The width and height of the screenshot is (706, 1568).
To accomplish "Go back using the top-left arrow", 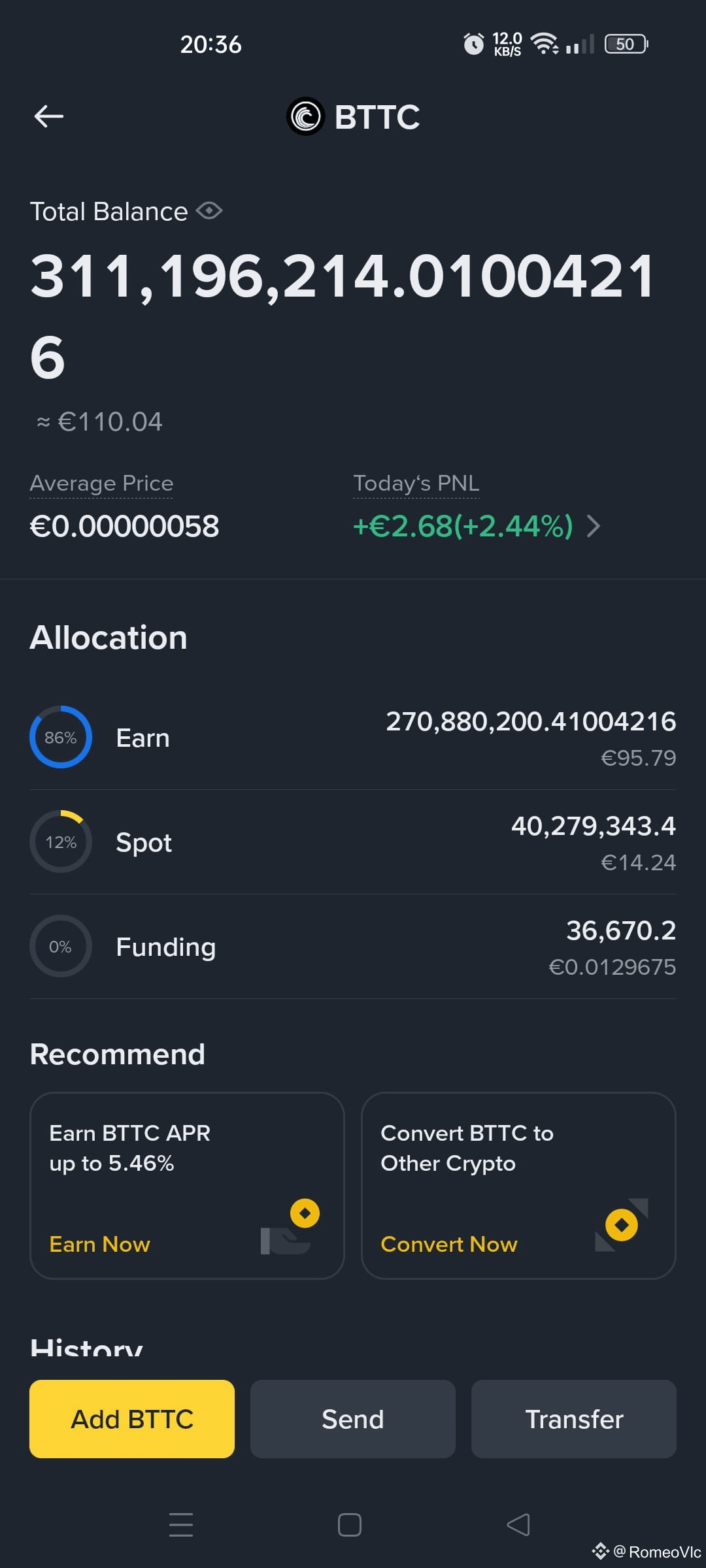I will [x=49, y=117].
